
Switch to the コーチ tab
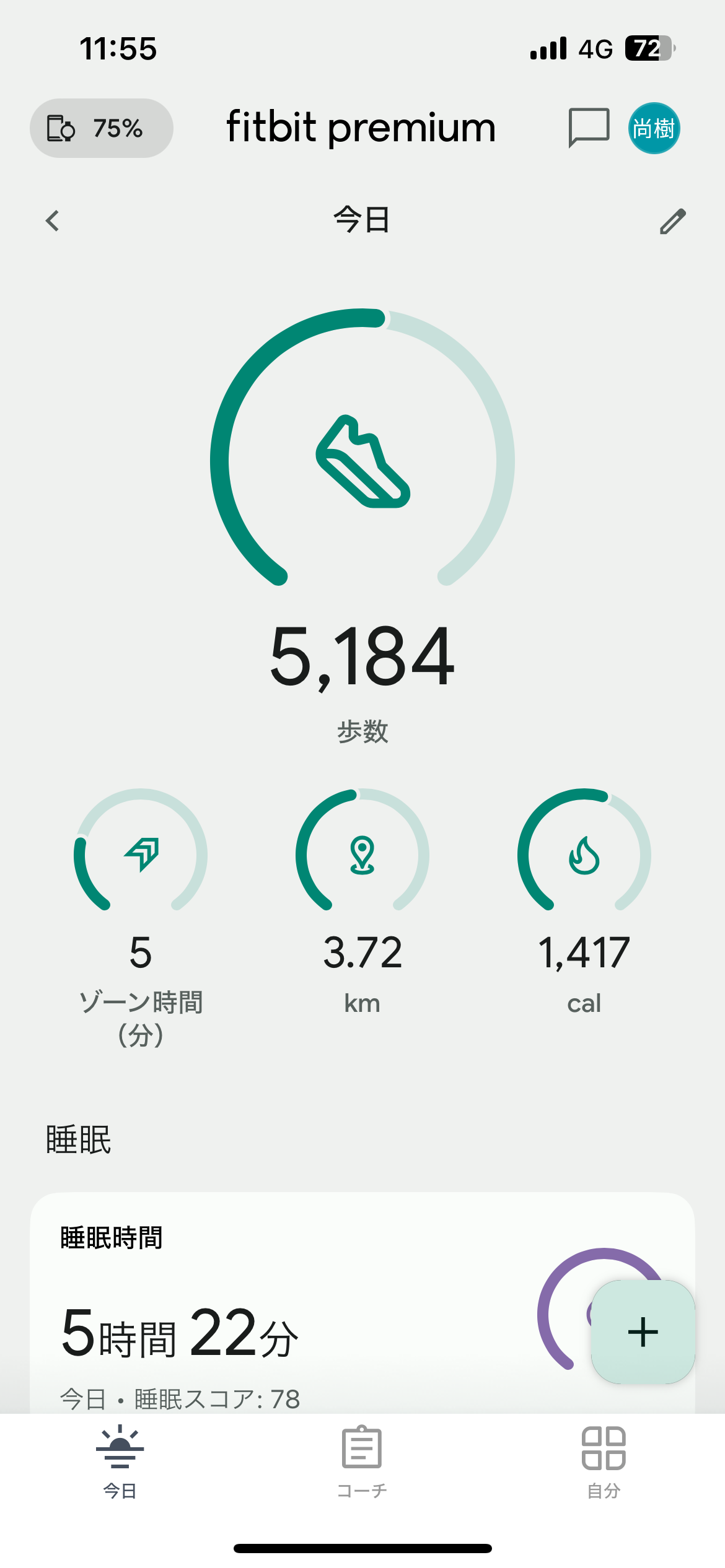pos(362,1461)
